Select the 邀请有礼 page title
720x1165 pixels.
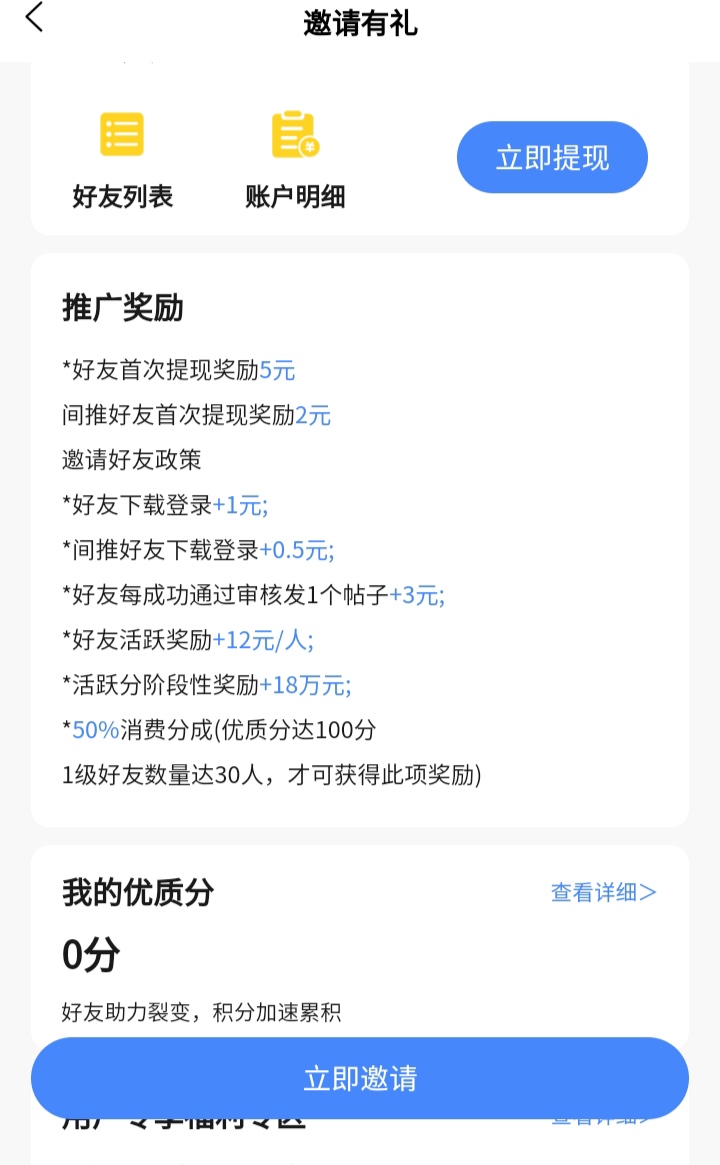(359, 24)
